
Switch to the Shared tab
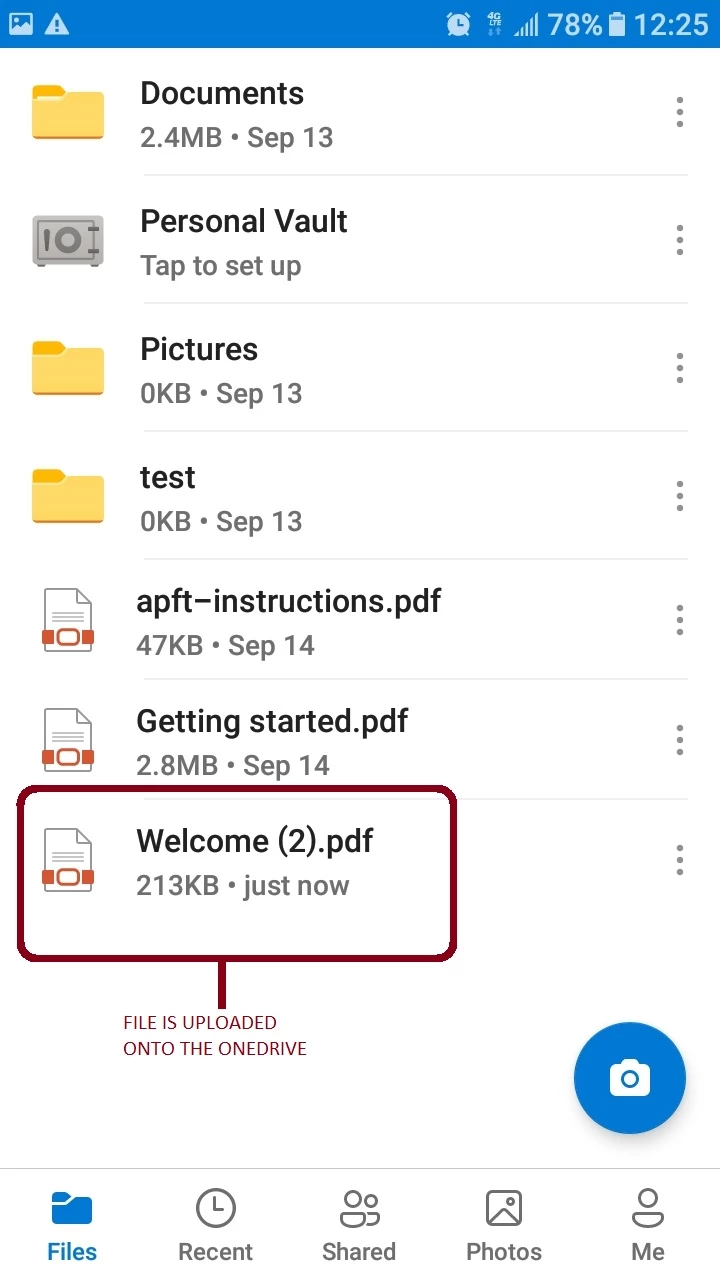pyautogui.click(x=359, y=1224)
